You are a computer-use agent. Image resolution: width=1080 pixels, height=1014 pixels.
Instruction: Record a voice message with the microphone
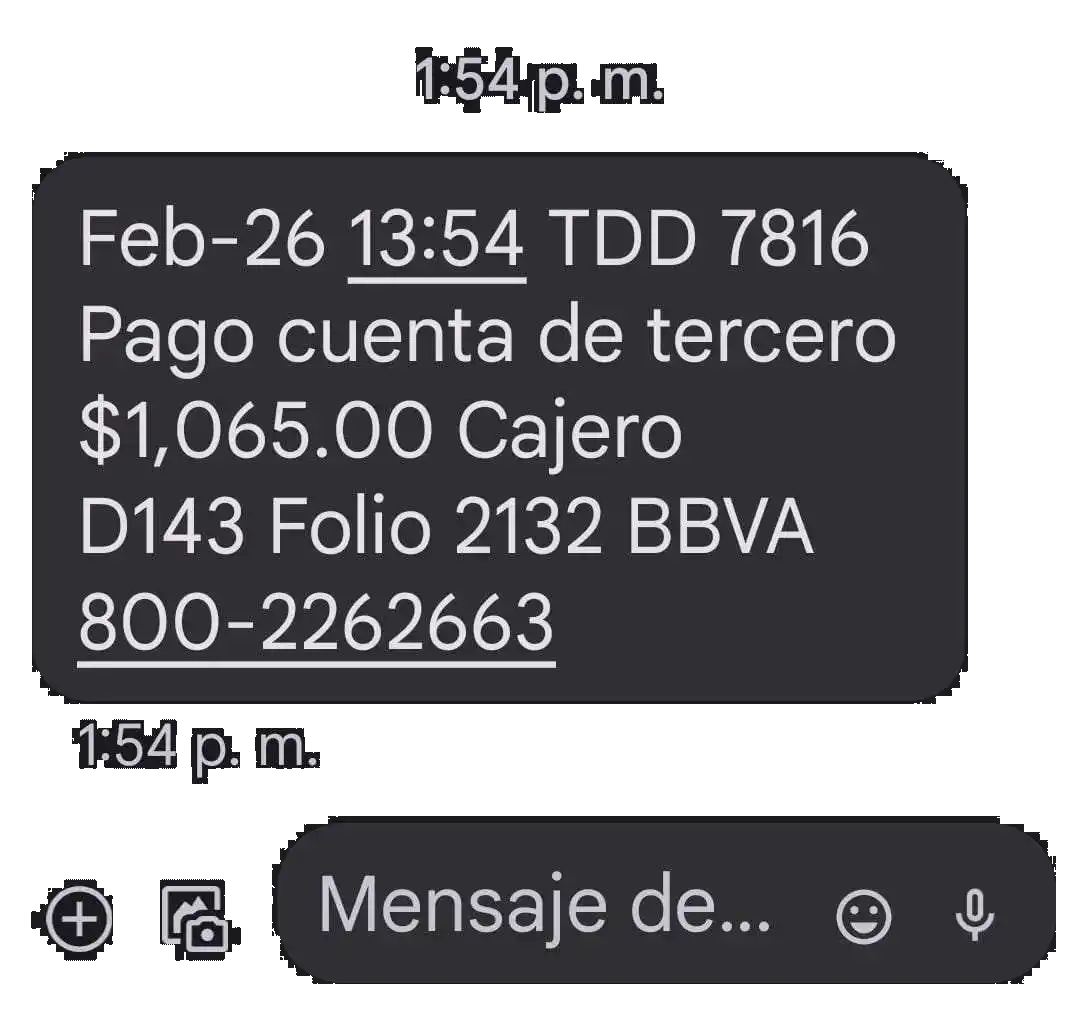[x=973, y=914]
